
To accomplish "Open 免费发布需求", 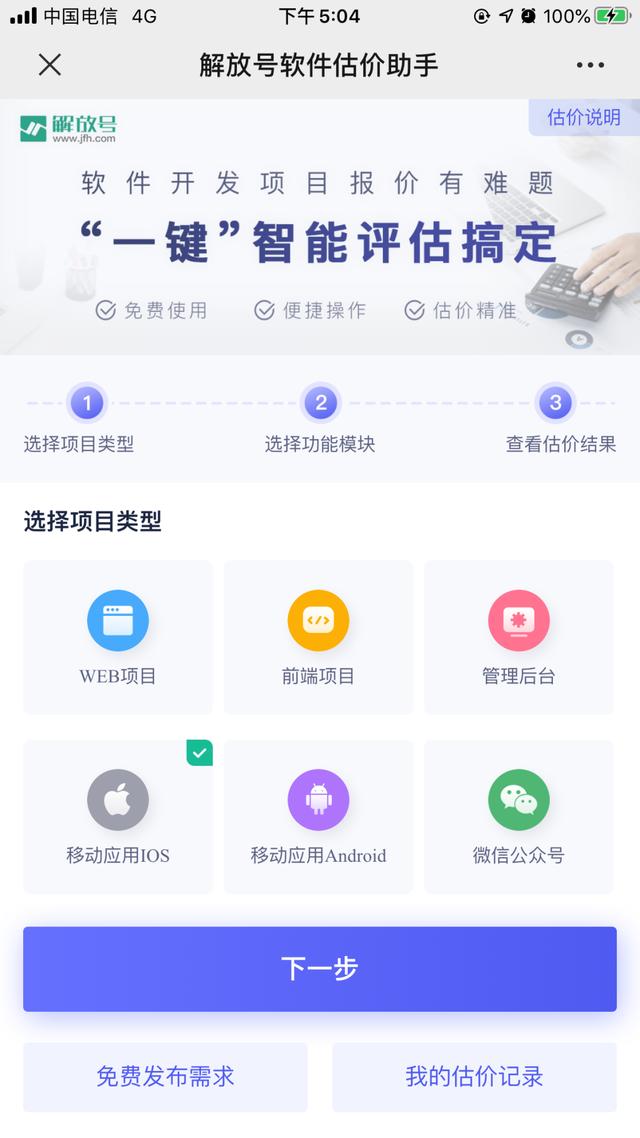I will (x=165, y=1076).
